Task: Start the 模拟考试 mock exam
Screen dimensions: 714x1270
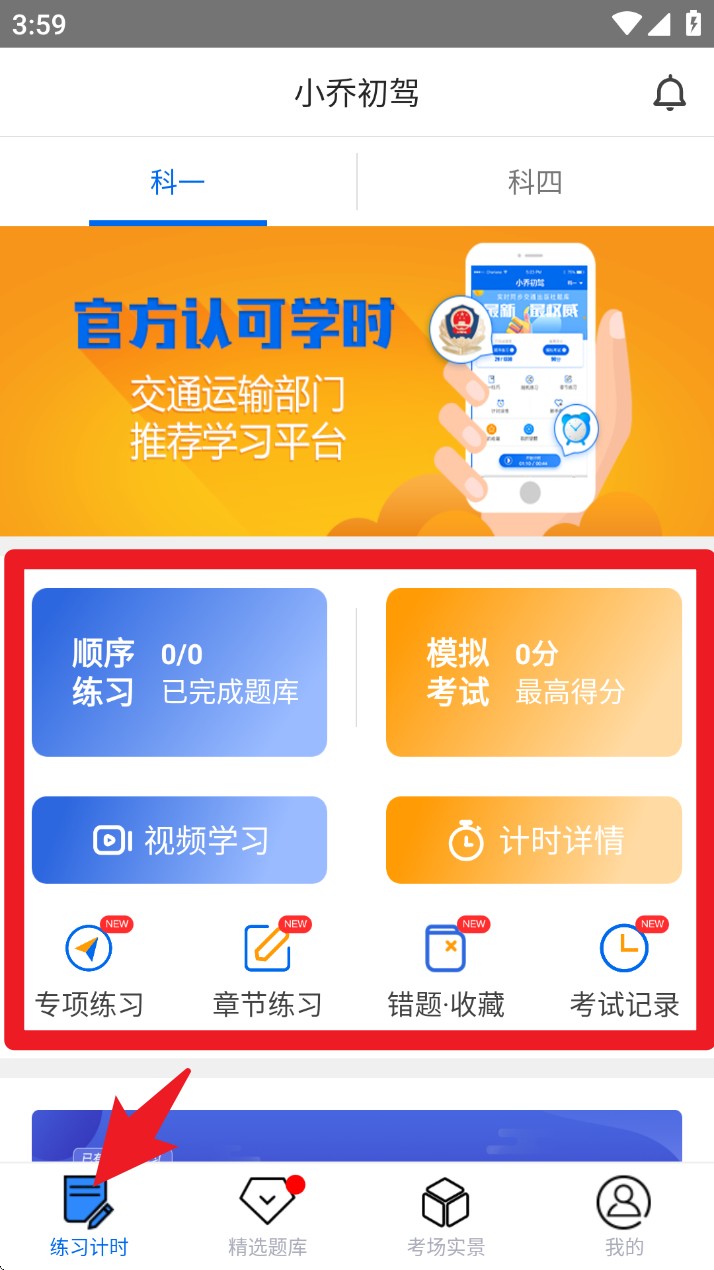Action: 534,672
